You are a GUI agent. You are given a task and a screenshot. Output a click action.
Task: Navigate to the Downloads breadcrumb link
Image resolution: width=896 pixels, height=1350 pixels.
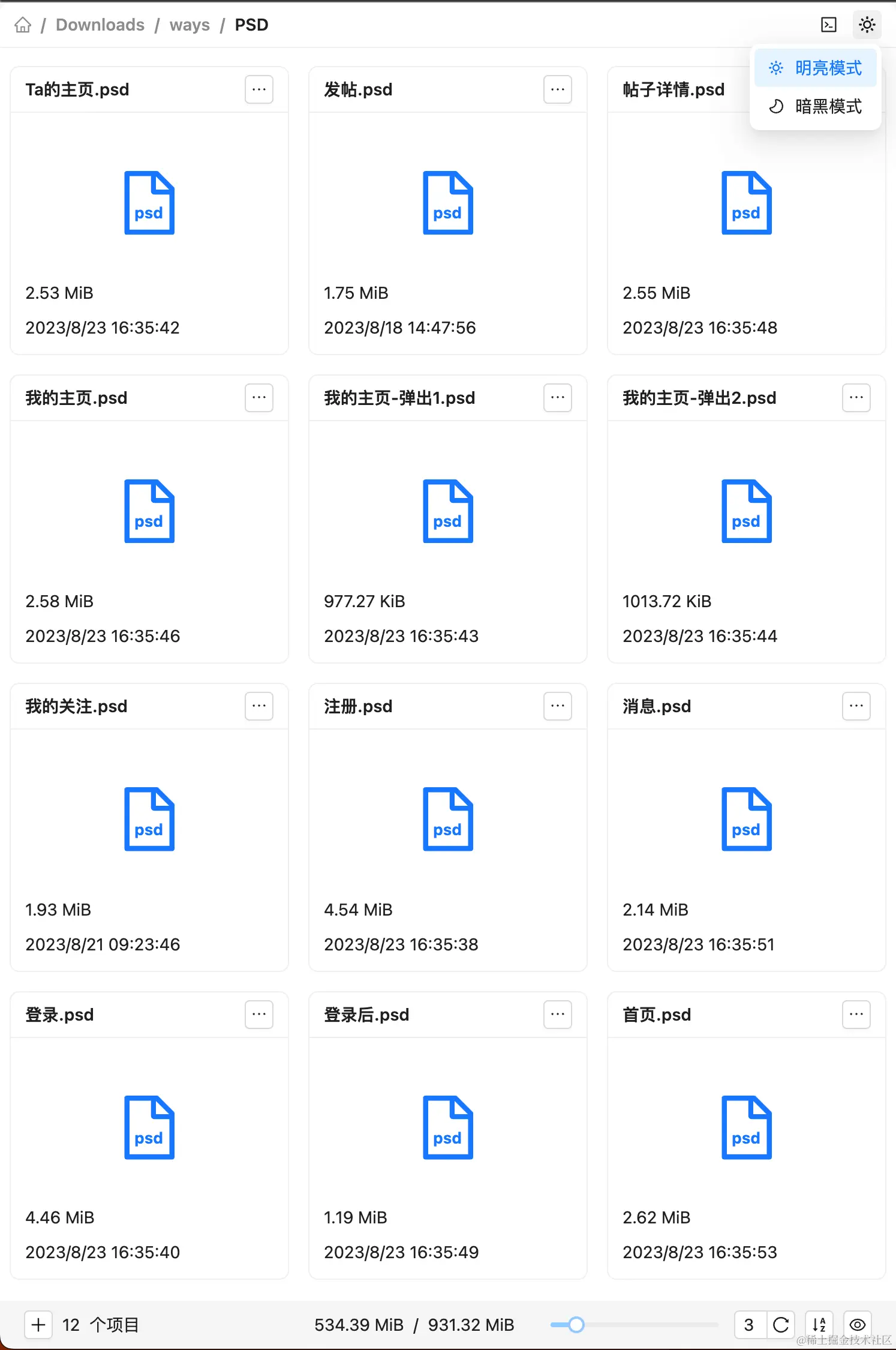click(x=99, y=25)
